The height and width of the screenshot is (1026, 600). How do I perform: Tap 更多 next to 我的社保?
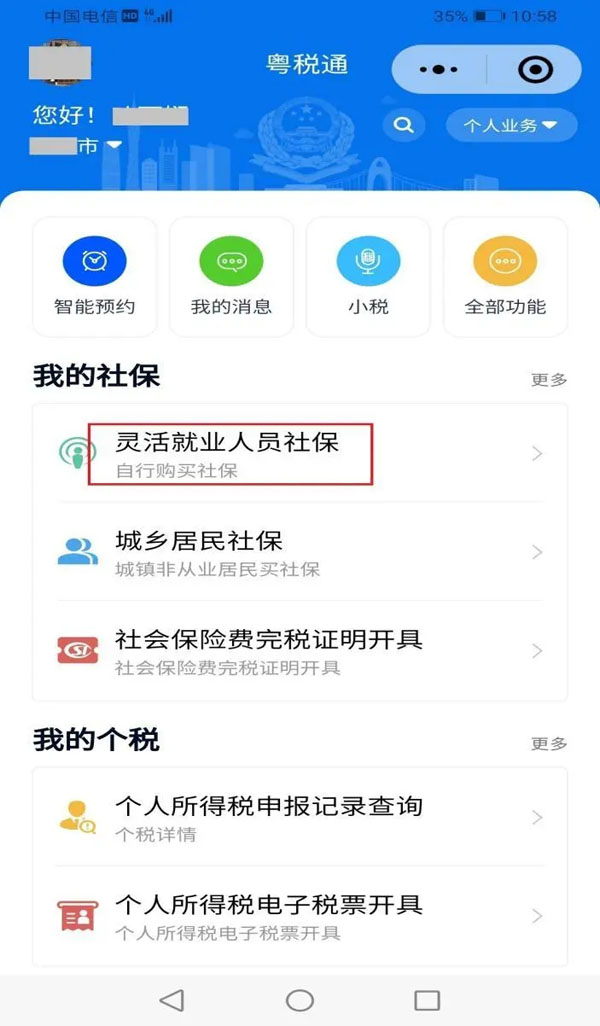pyautogui.click(x=549, y=380)
